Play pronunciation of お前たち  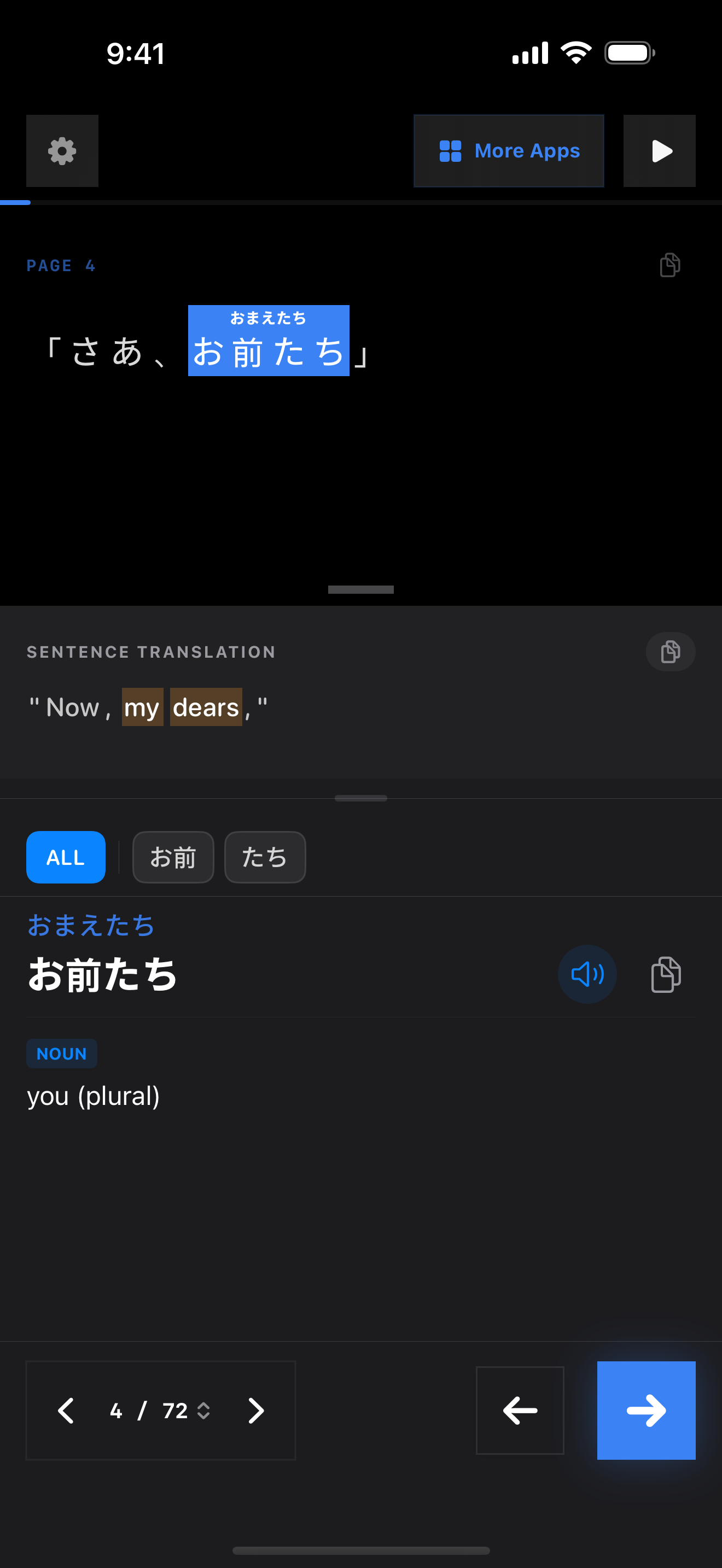tap(587, 974)
